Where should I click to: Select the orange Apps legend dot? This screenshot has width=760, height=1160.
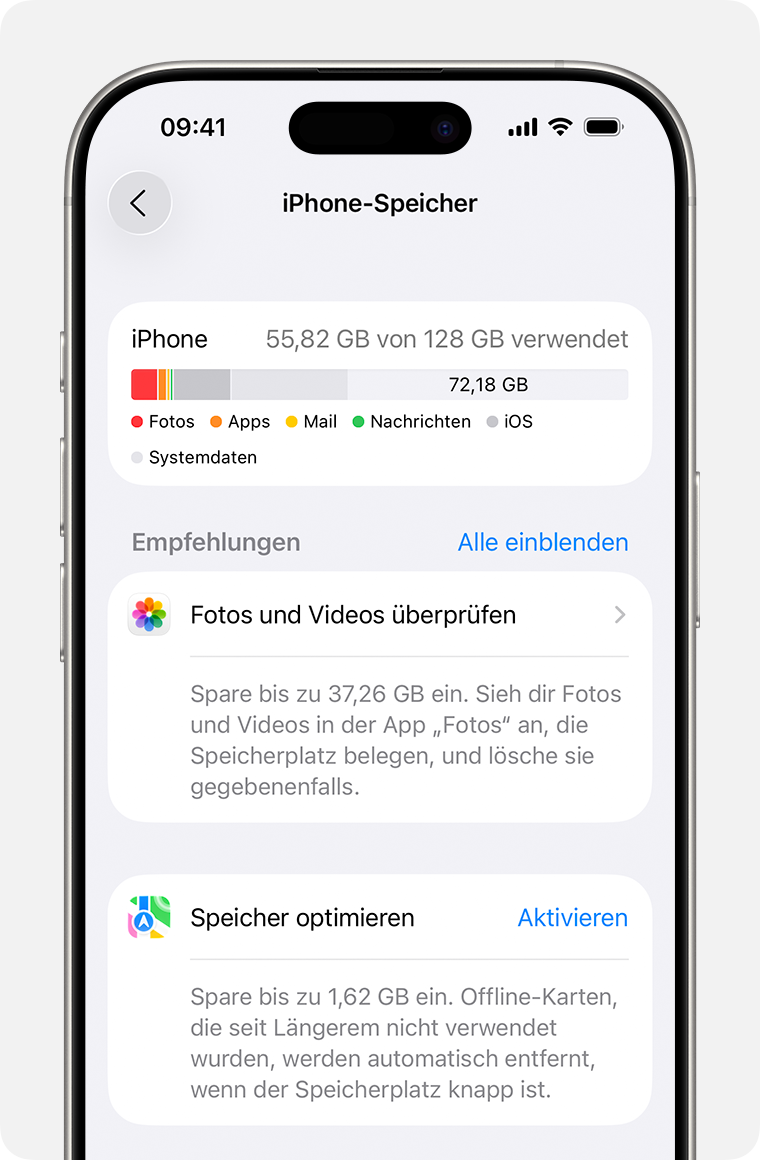[216, 422]
